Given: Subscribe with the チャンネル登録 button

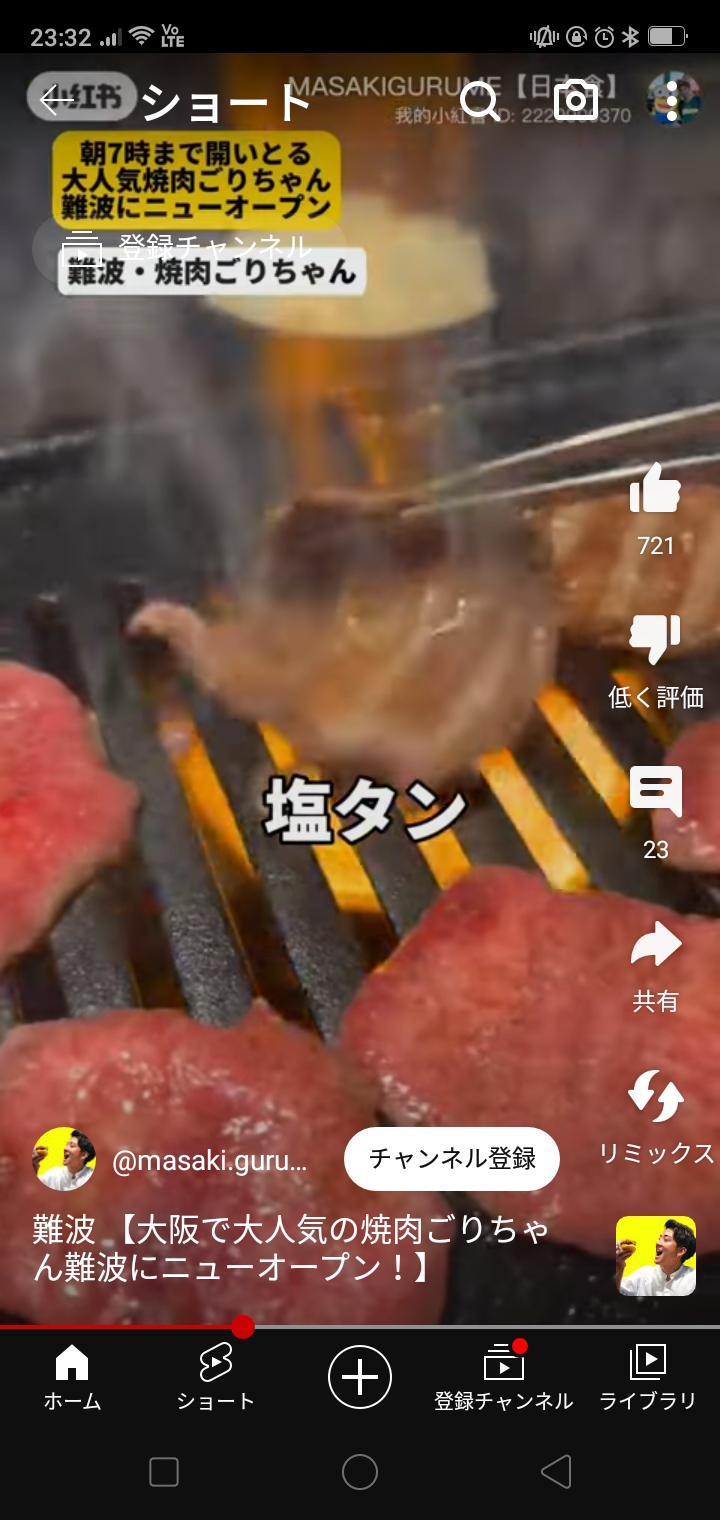Looking at the screenshot, I should tap(452, 1159).
